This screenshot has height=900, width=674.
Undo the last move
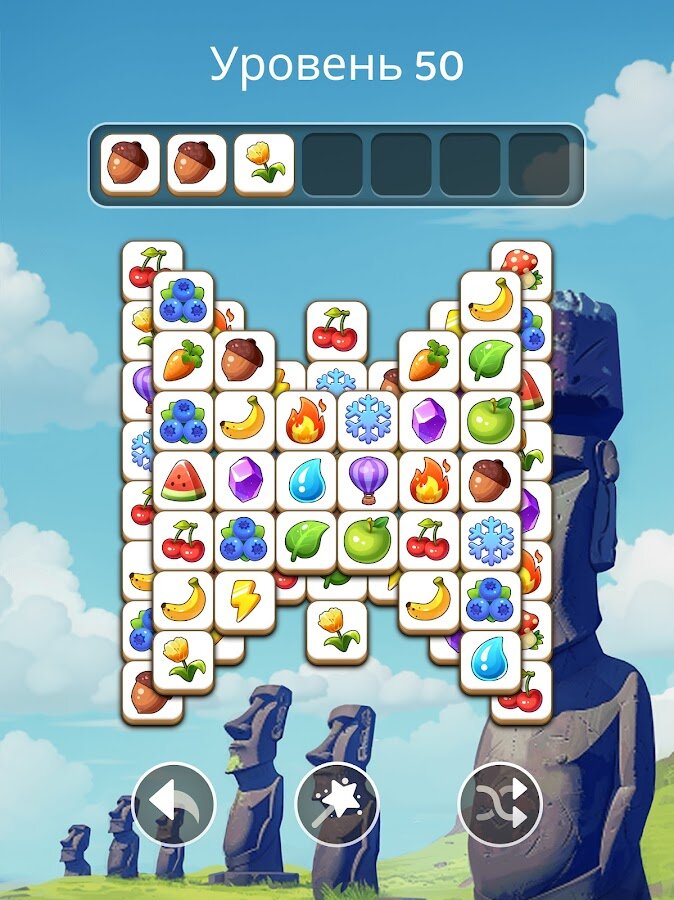173,804
